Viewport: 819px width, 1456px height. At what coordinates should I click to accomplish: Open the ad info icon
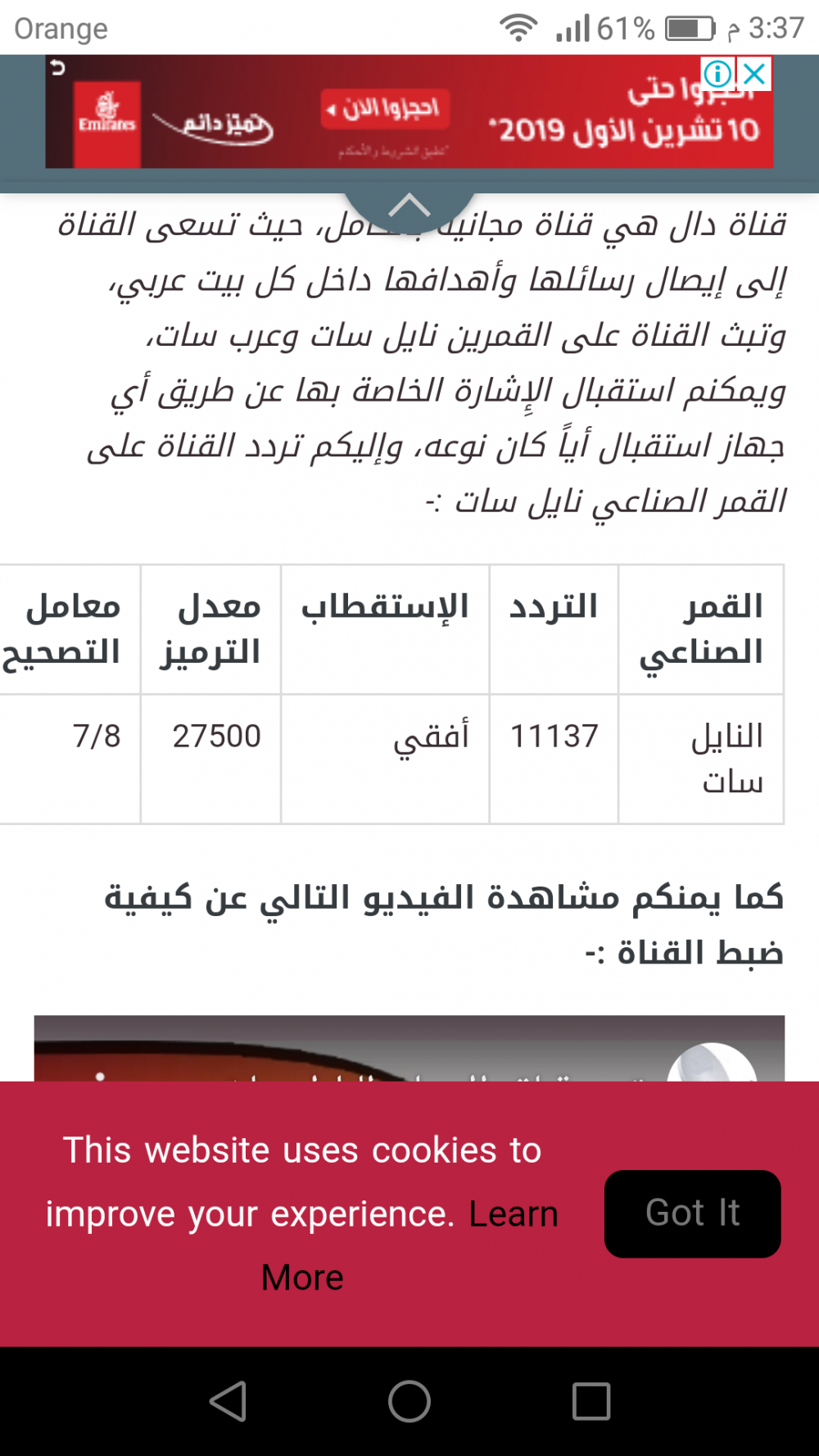click(x=718, y=74)
